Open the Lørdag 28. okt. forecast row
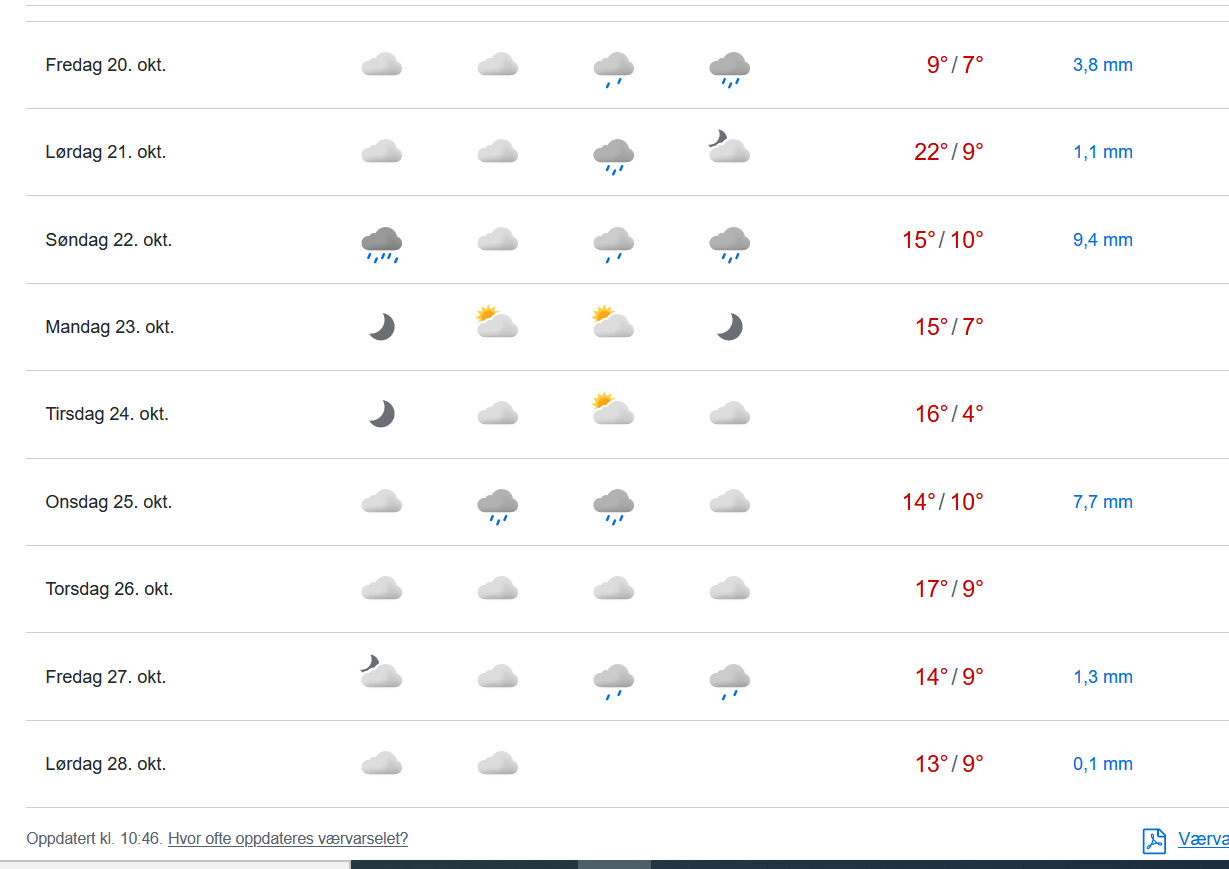Screen dimensions: 1229x869 coord(106,764)
